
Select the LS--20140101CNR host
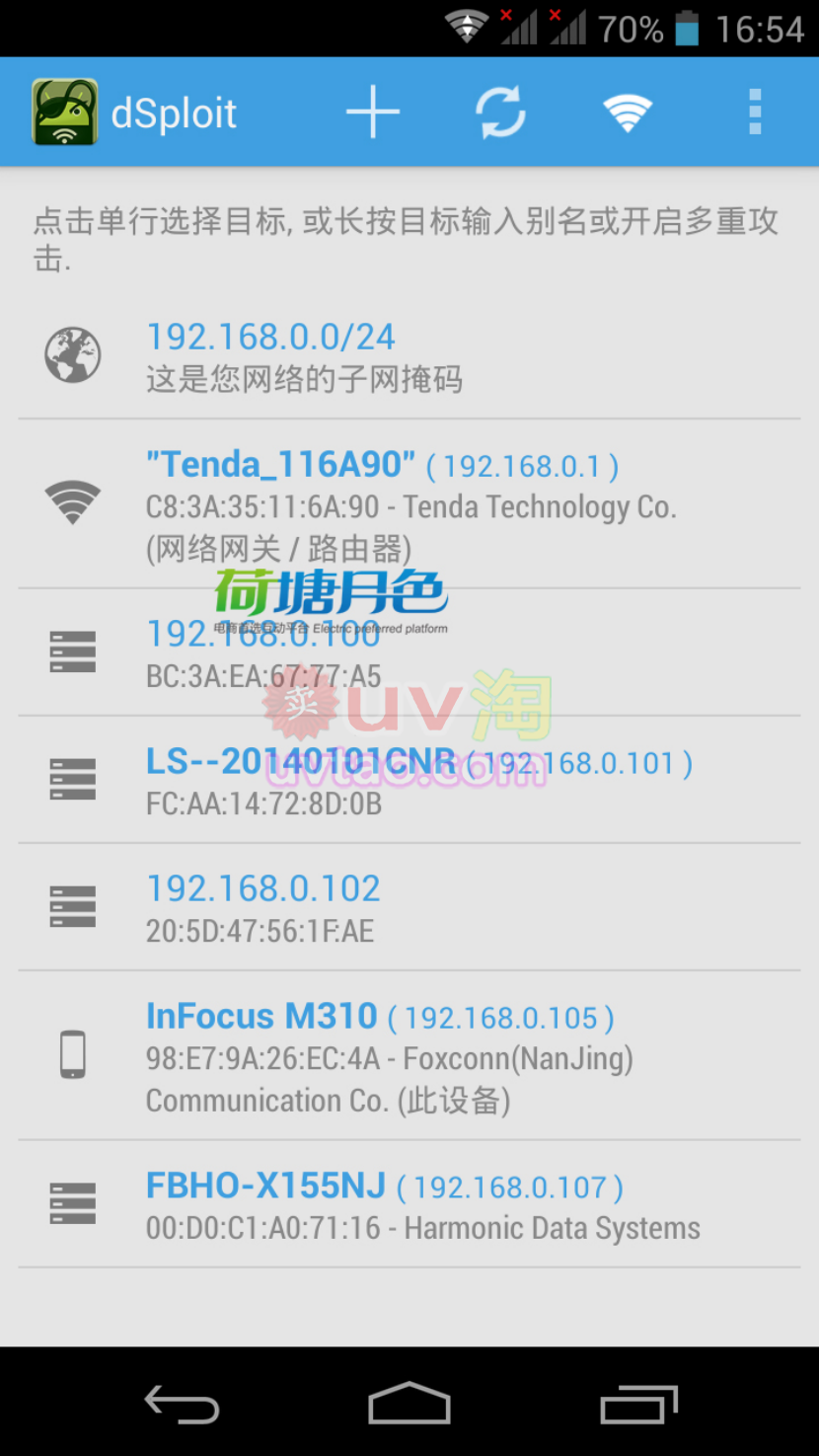point(409,780)
